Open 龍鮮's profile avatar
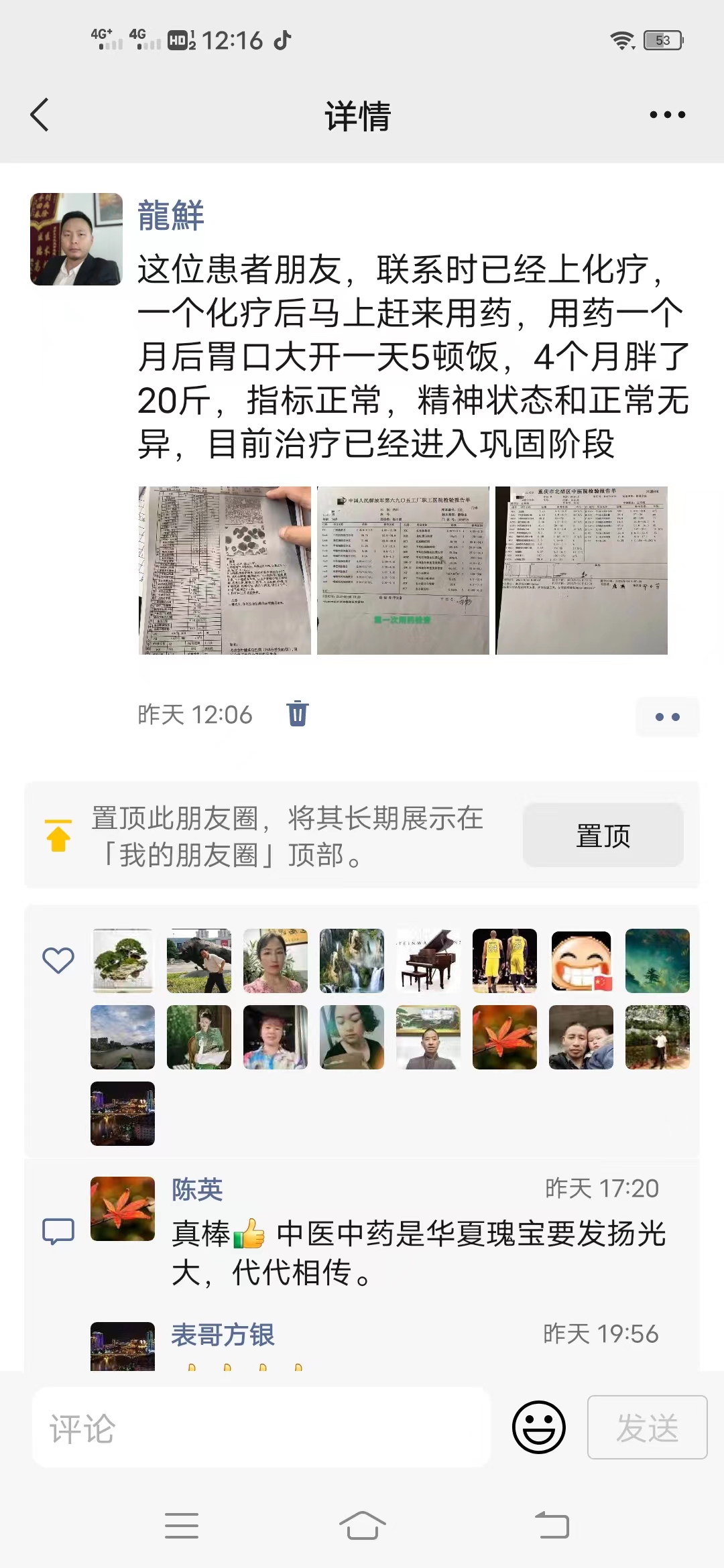The image size is (724, 1568). click(76, 239)
